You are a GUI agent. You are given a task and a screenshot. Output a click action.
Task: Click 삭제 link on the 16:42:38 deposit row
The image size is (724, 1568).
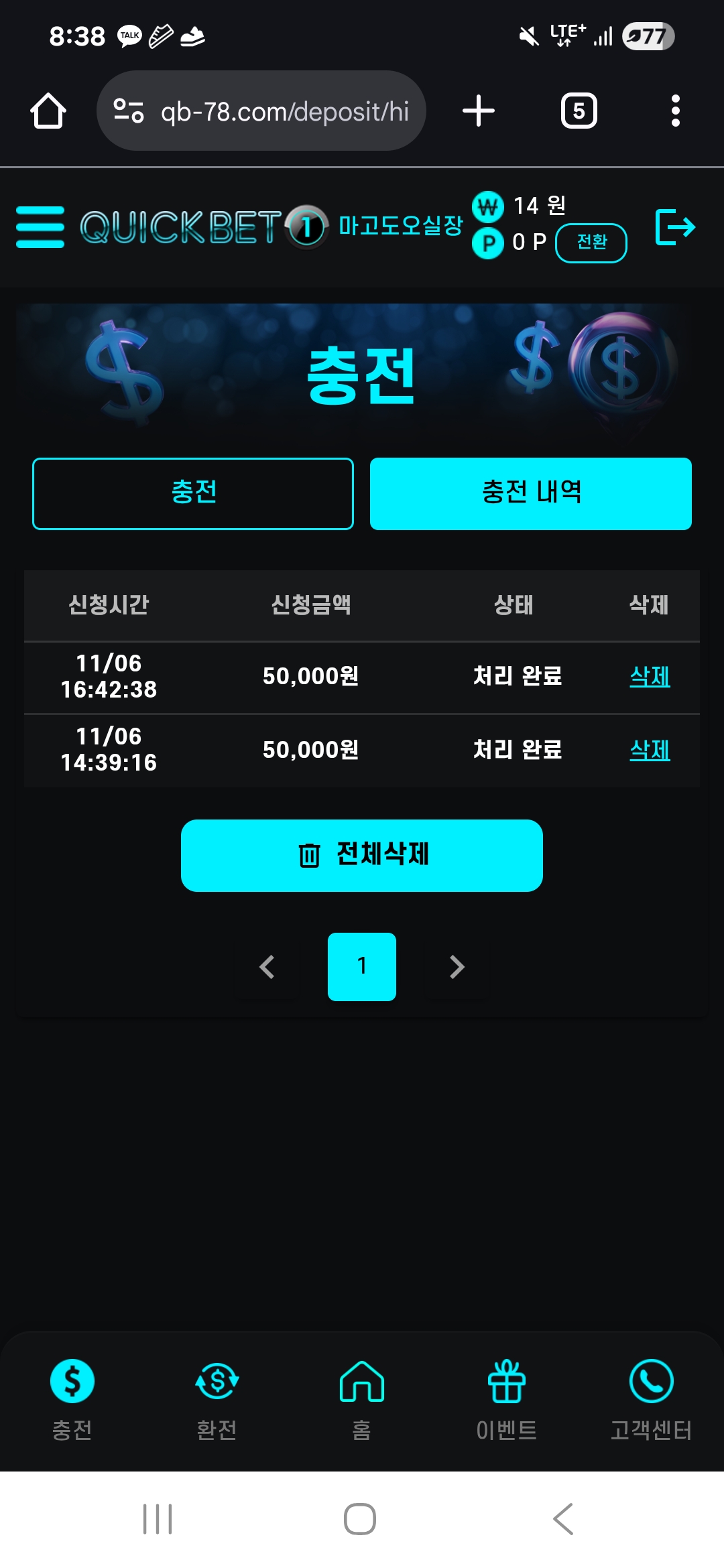tap(650, 676)
